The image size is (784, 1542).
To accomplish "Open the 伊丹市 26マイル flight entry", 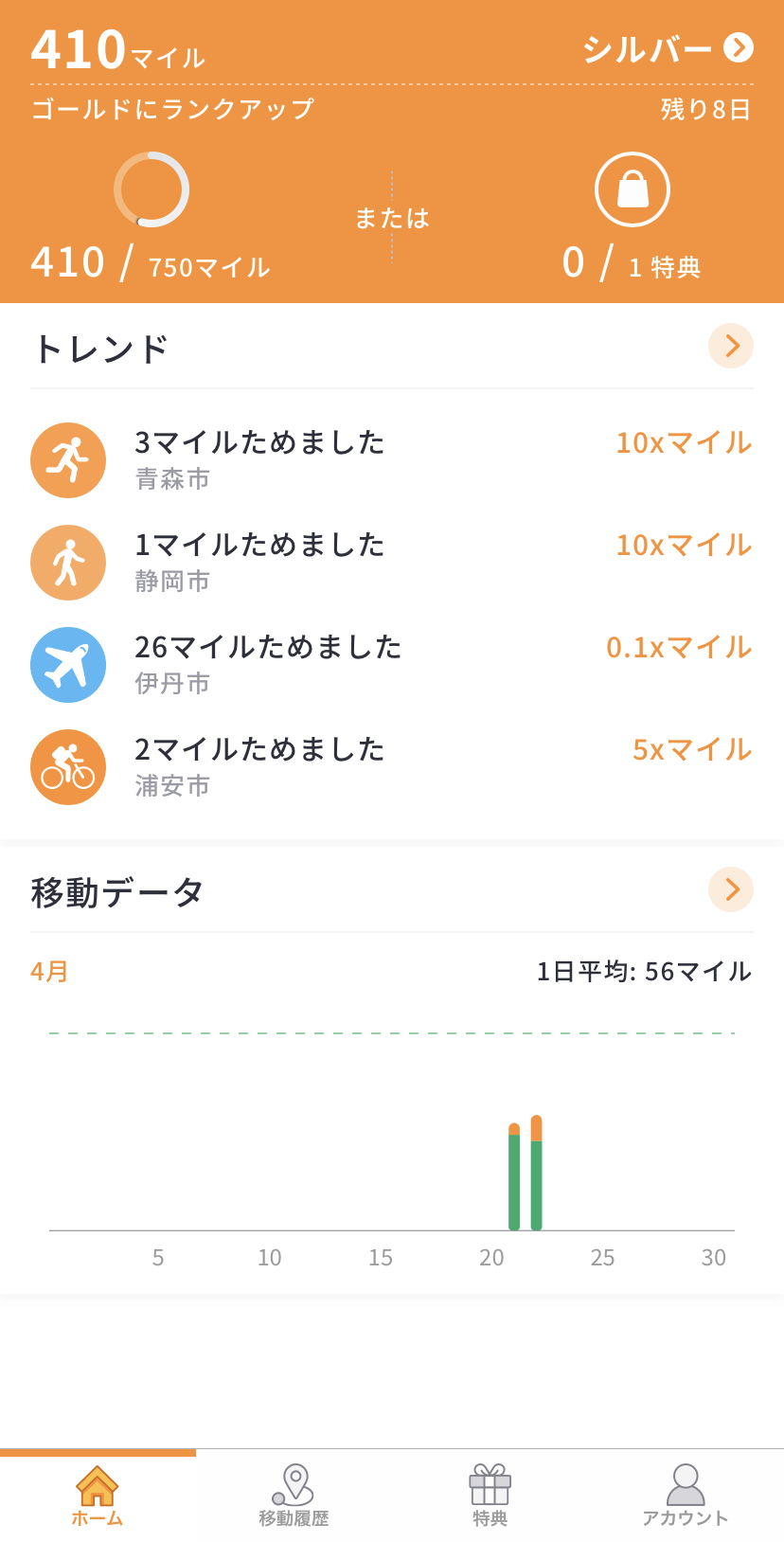I will (392, 665).
